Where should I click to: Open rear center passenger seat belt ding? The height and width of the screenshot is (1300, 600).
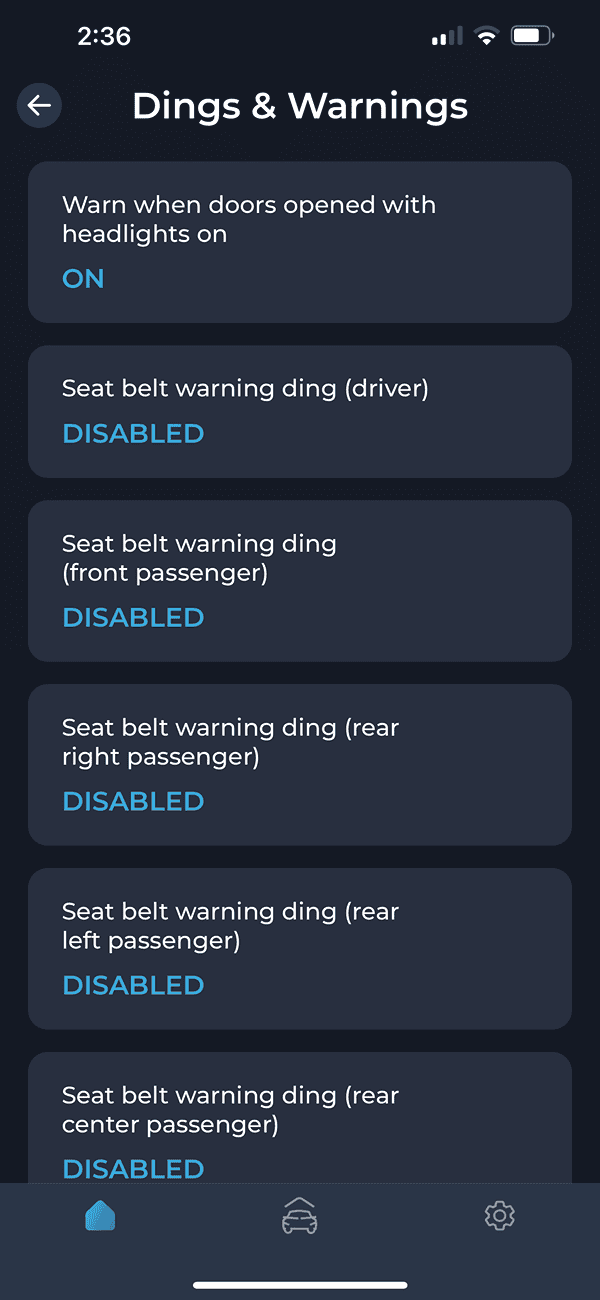pos(300,1118)
